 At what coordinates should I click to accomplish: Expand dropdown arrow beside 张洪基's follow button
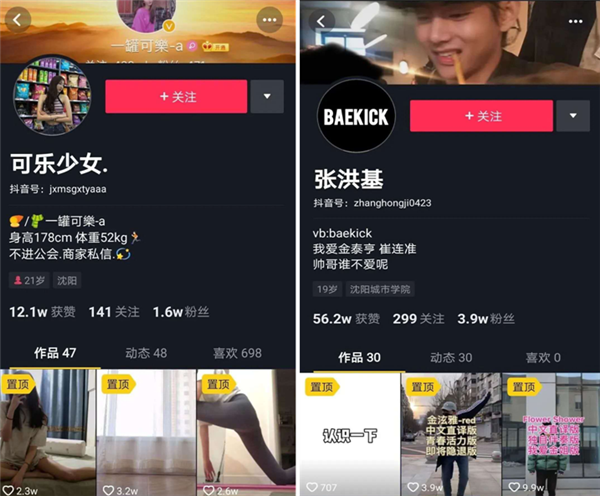point(572,116)
